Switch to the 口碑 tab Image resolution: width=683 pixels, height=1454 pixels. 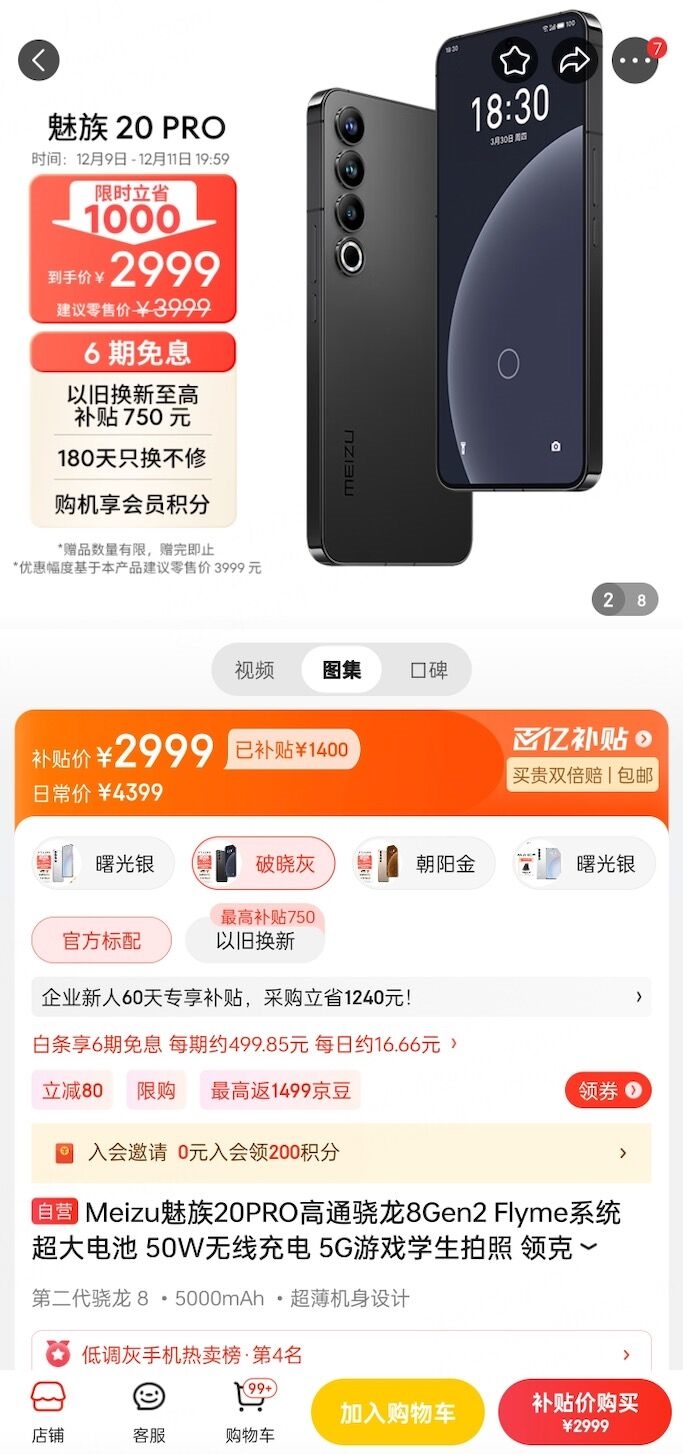coord(429,670)
